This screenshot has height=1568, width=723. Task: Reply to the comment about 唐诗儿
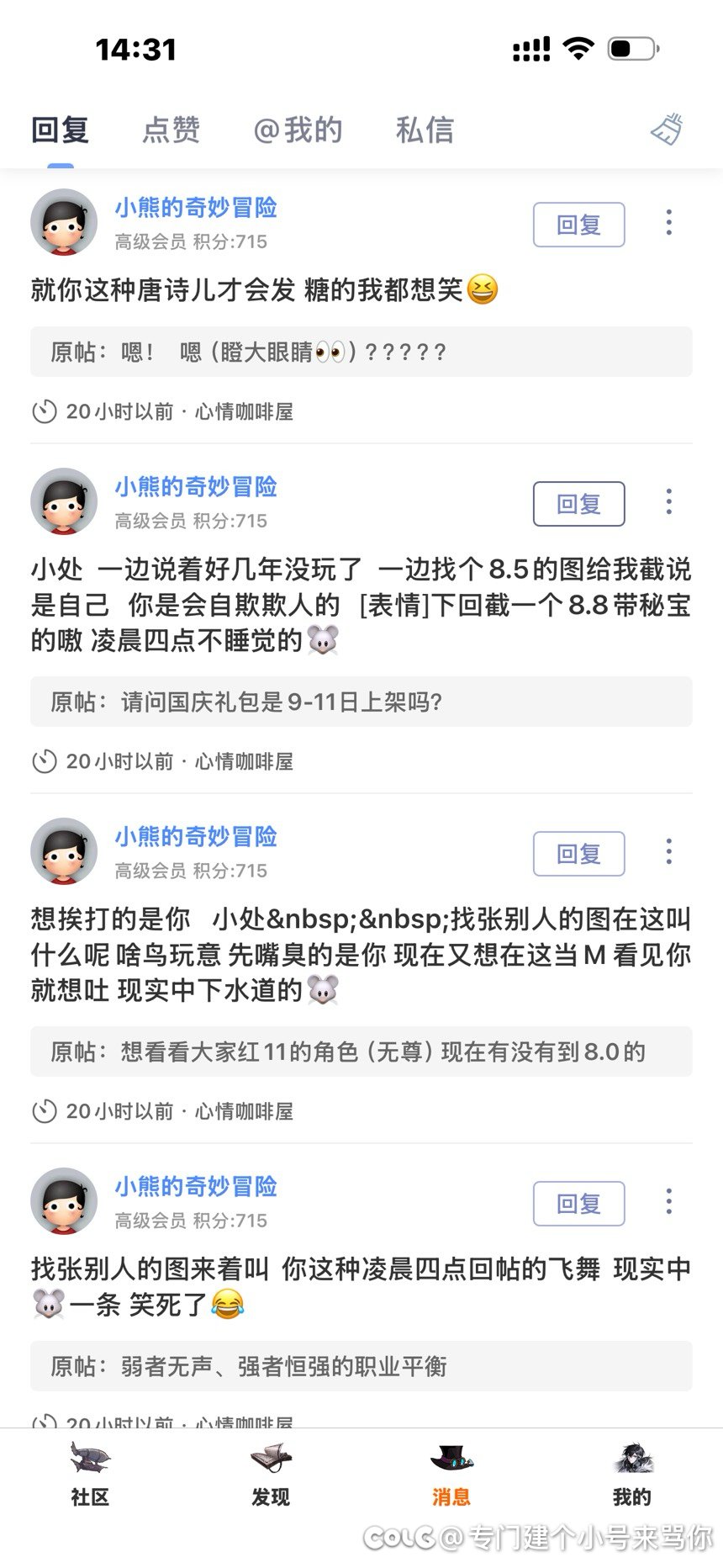click(x=578, y=225)
